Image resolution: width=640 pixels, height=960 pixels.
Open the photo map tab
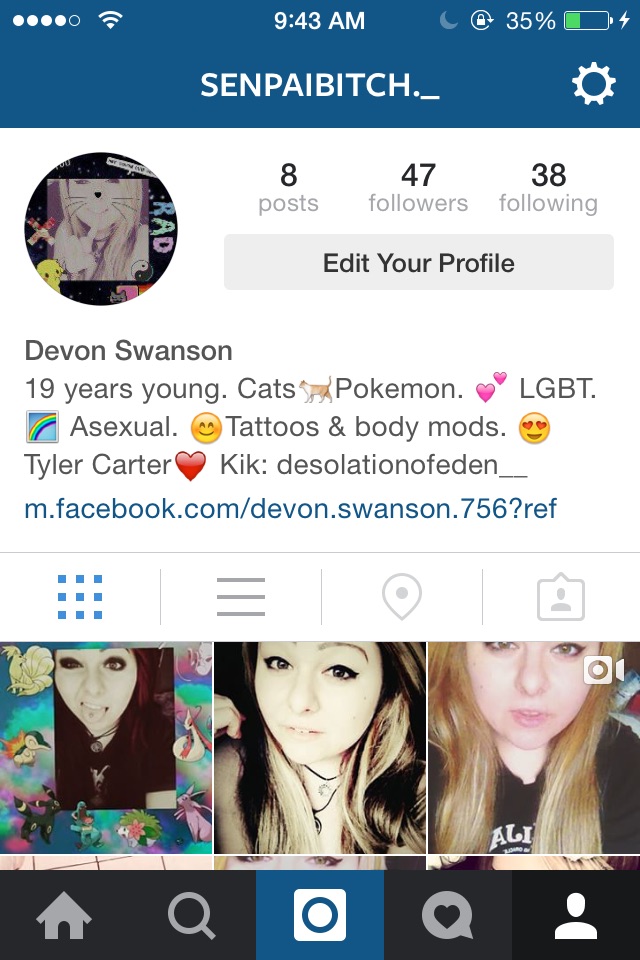(401, 597)
